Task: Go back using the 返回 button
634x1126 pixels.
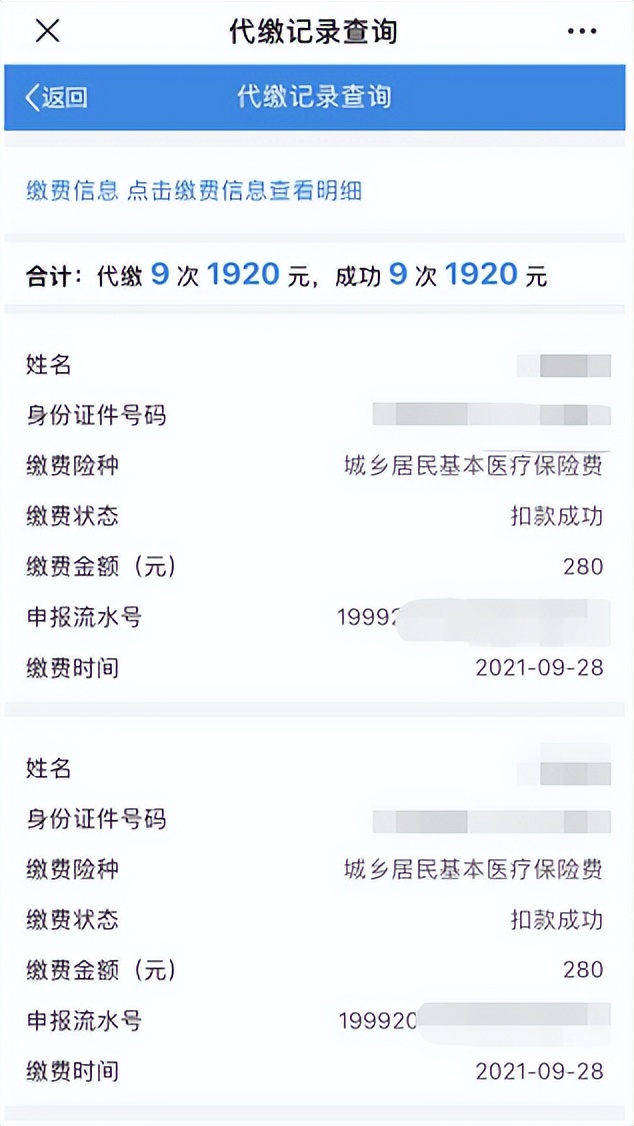Action: 57,97
